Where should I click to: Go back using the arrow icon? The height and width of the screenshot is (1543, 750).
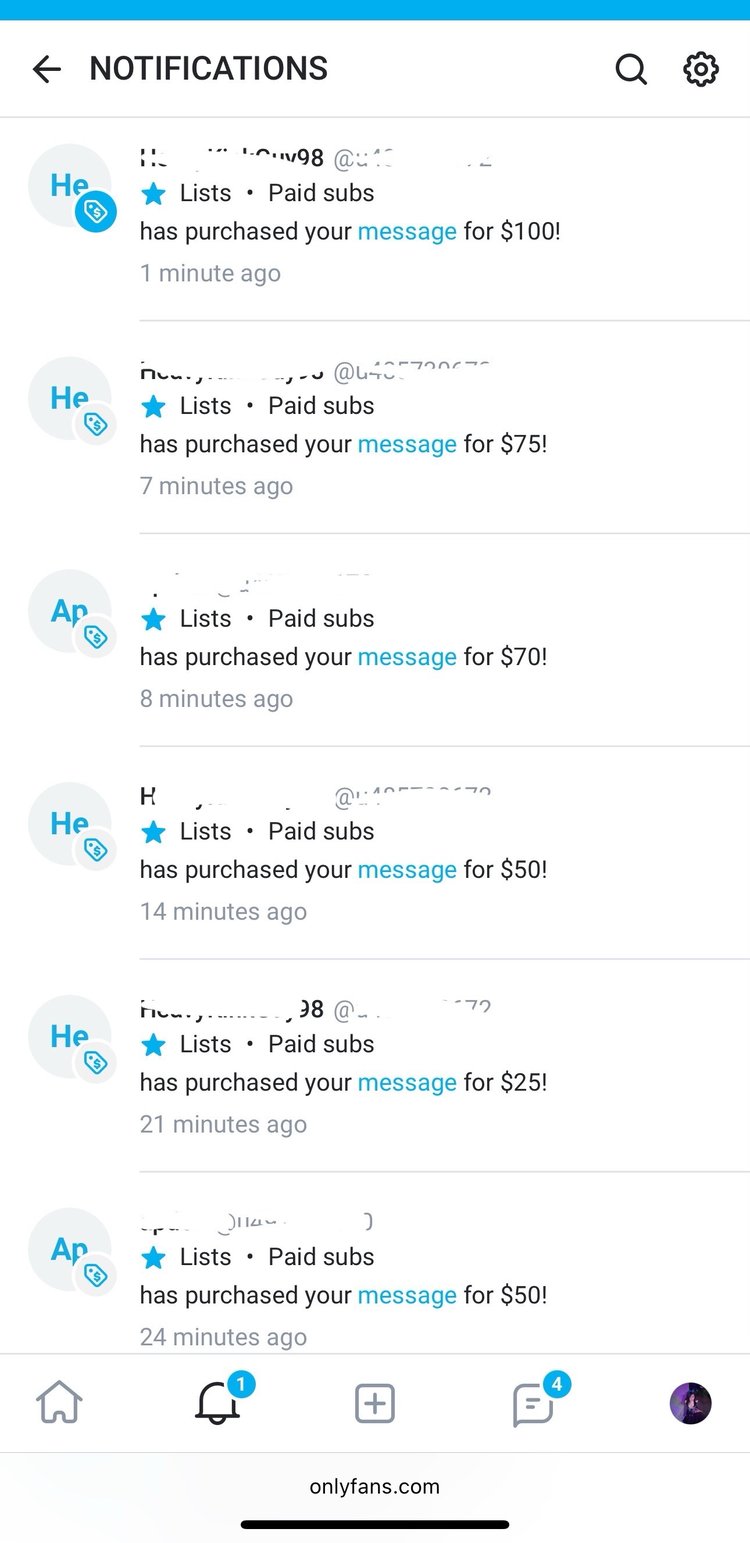click(x=47, y=69)
